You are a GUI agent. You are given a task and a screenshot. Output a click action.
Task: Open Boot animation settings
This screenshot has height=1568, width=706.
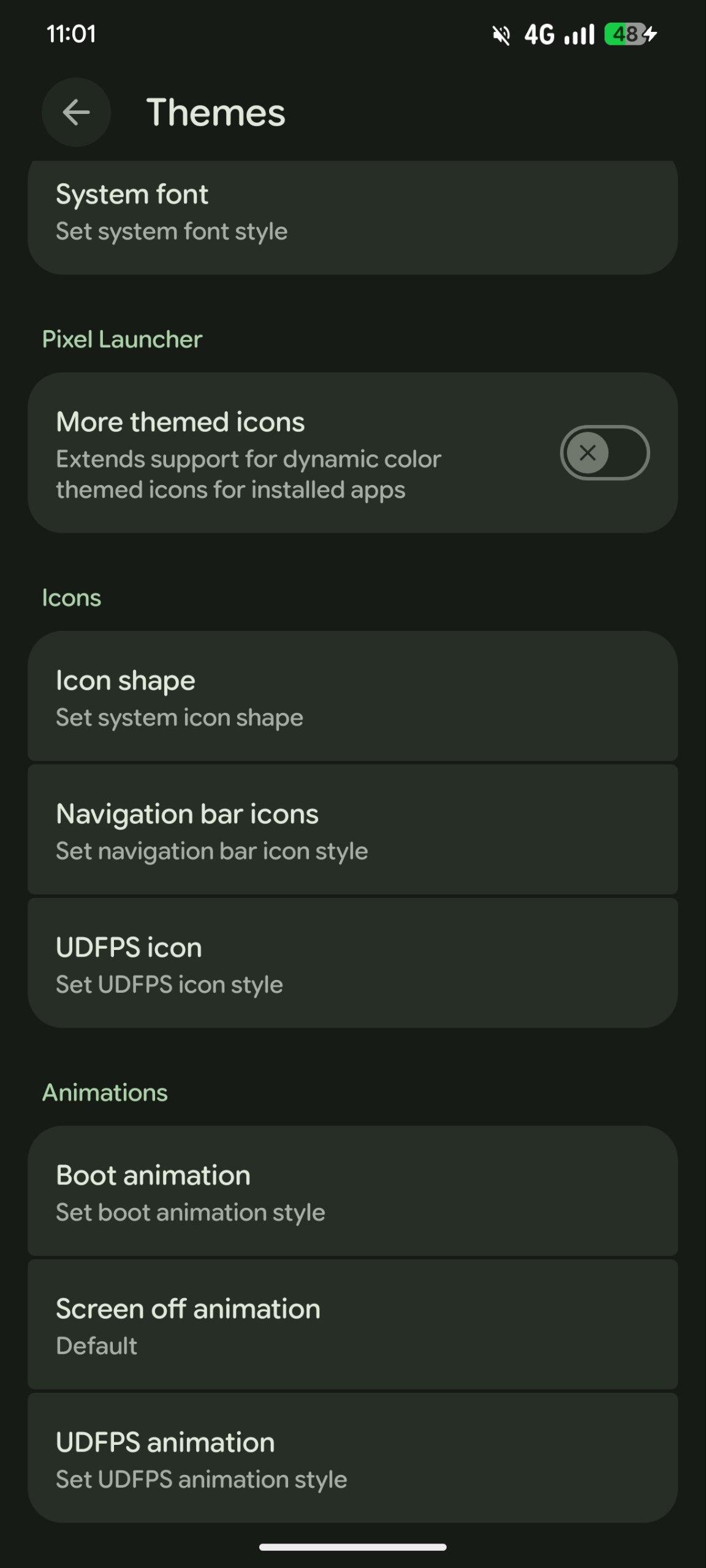pos(352,1192)
